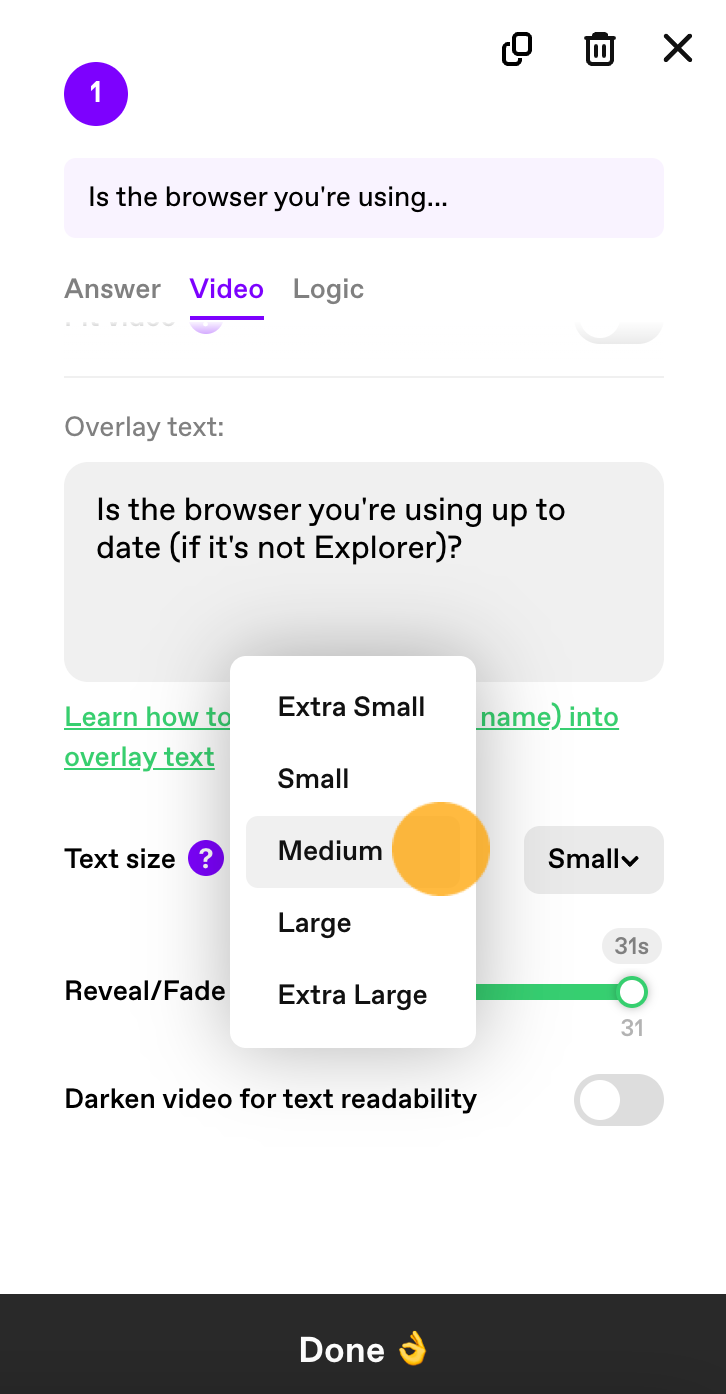Open the overlay text learn-how link

click(x=342, y=737)
